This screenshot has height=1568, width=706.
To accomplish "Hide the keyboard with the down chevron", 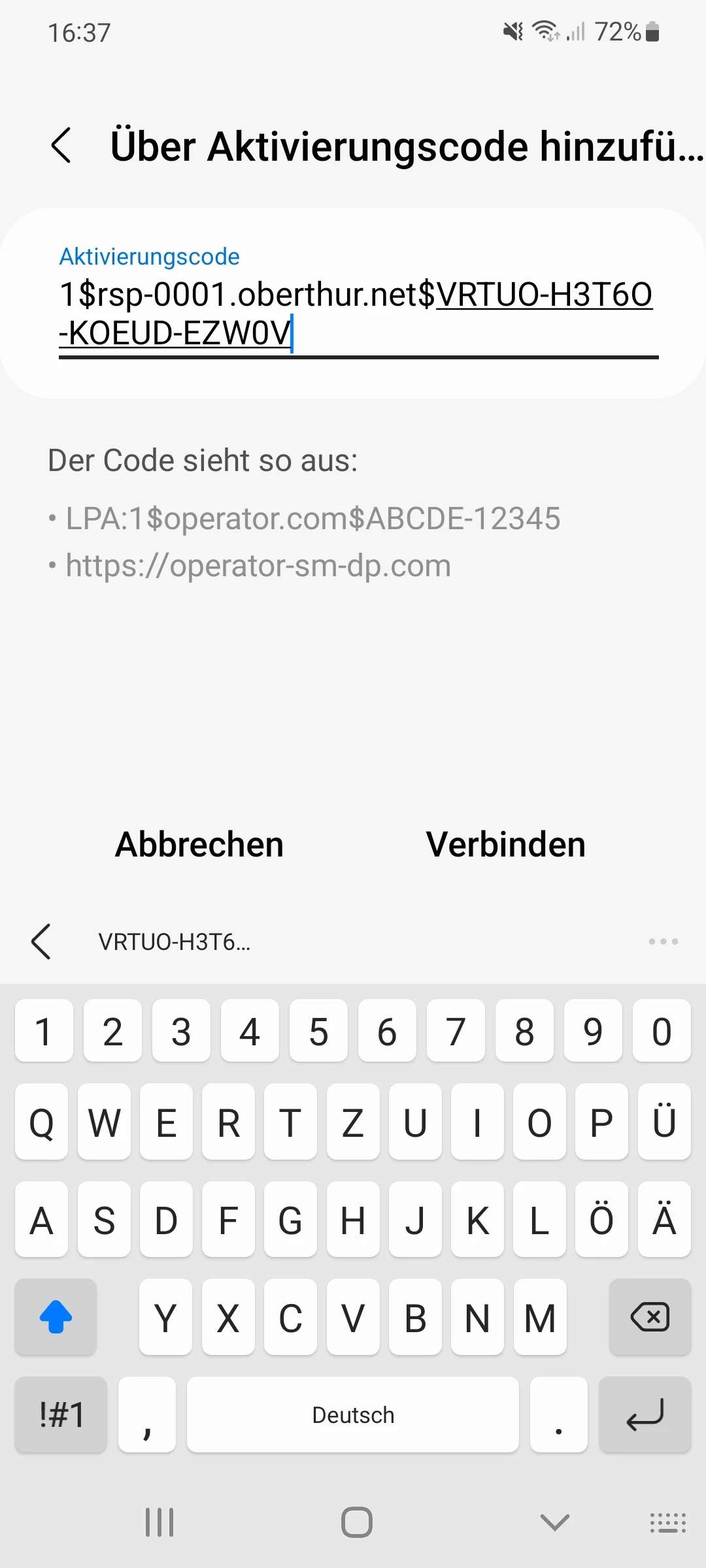I will (555, 1522).
